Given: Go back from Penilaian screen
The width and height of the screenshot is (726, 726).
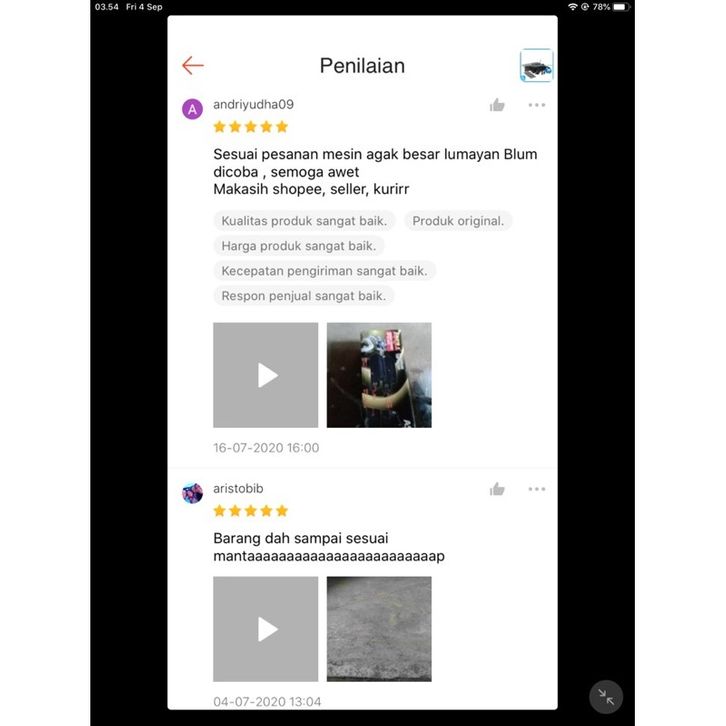Looking at the screenshot, I should 193,66.
